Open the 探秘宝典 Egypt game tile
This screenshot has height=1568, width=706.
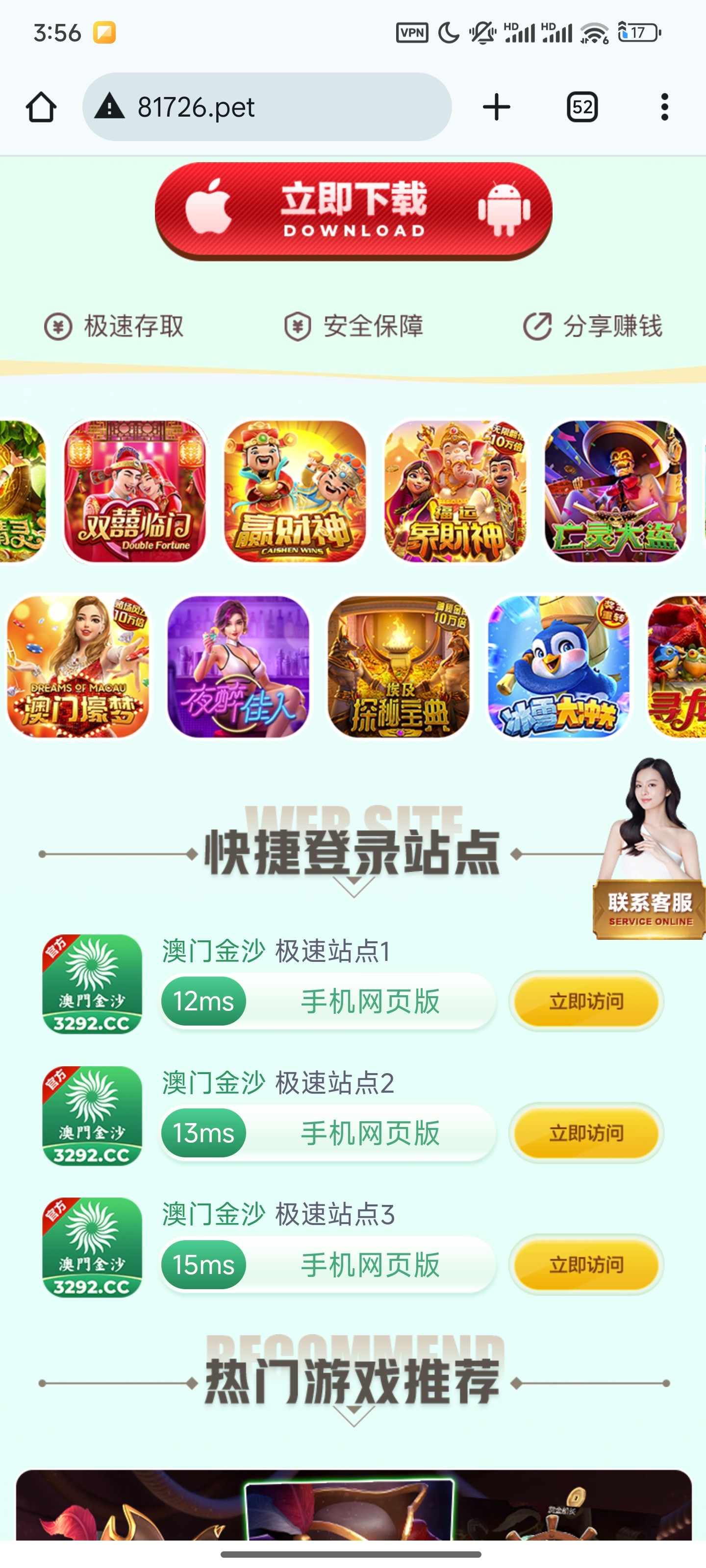click(399, 666)
